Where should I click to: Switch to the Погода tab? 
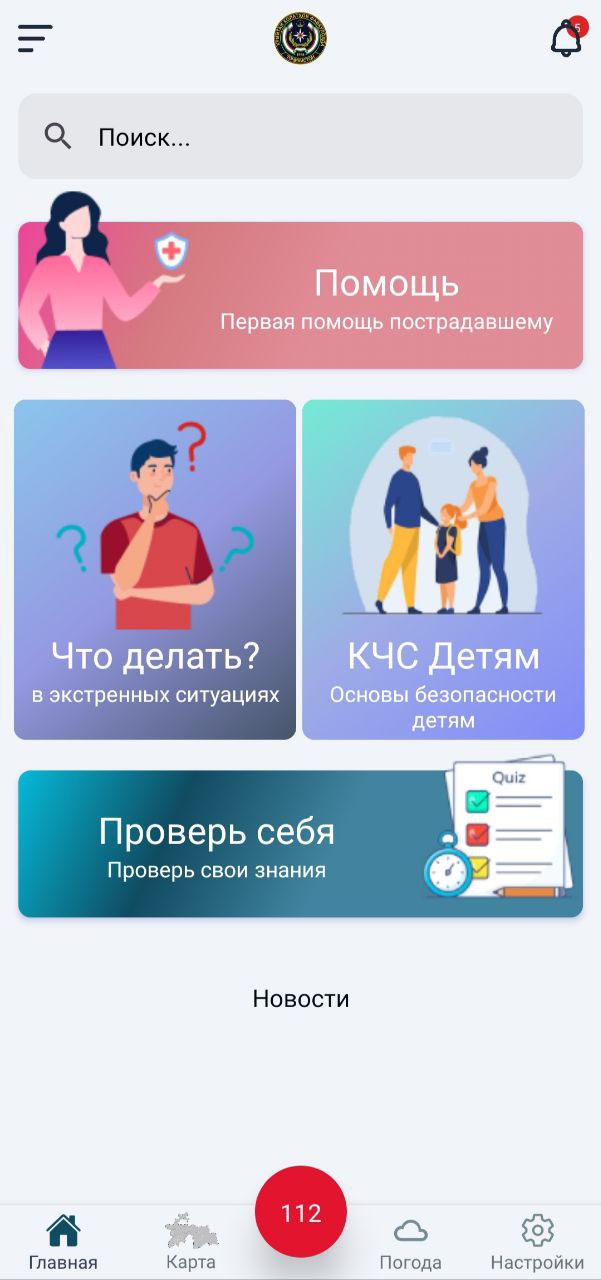click(410, 1242)
